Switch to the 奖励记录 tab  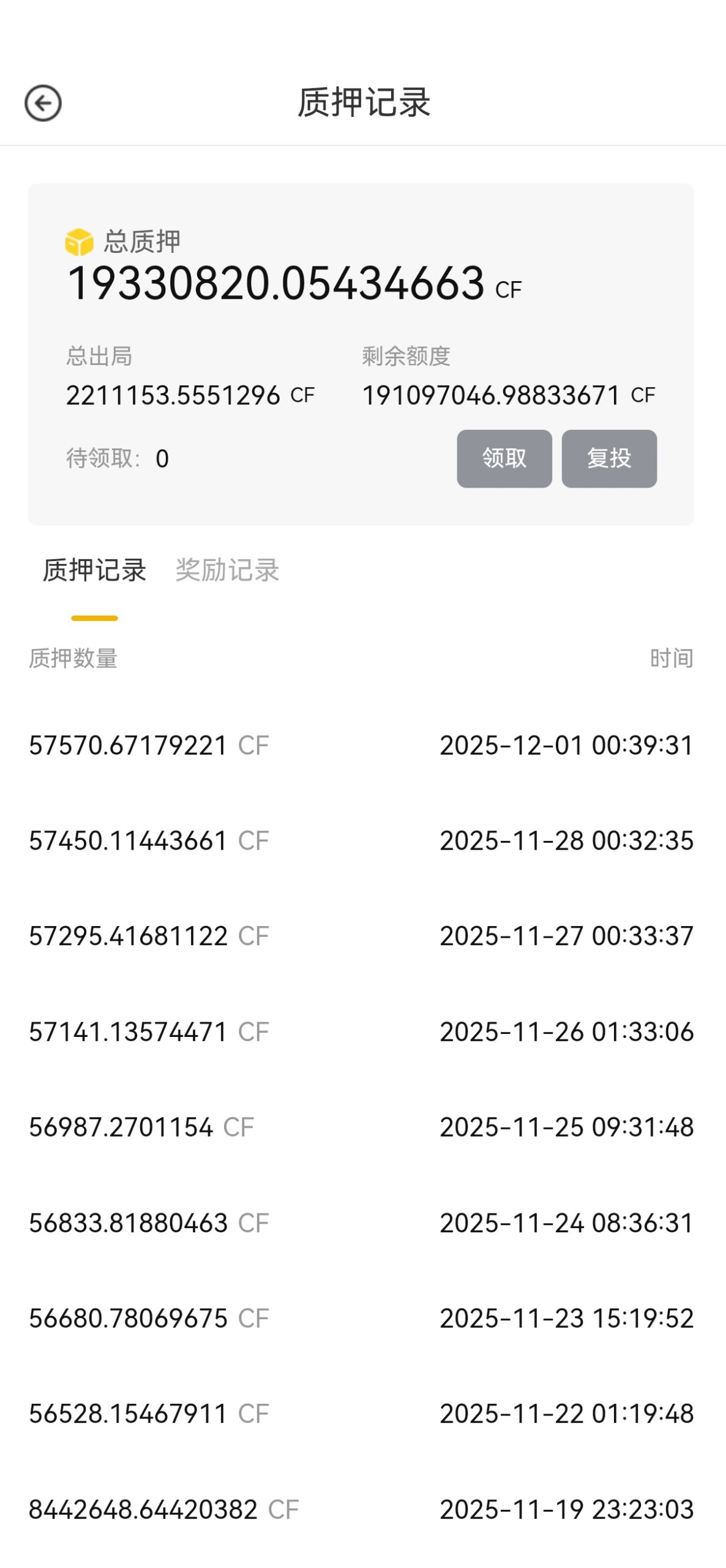coord(227,570)
